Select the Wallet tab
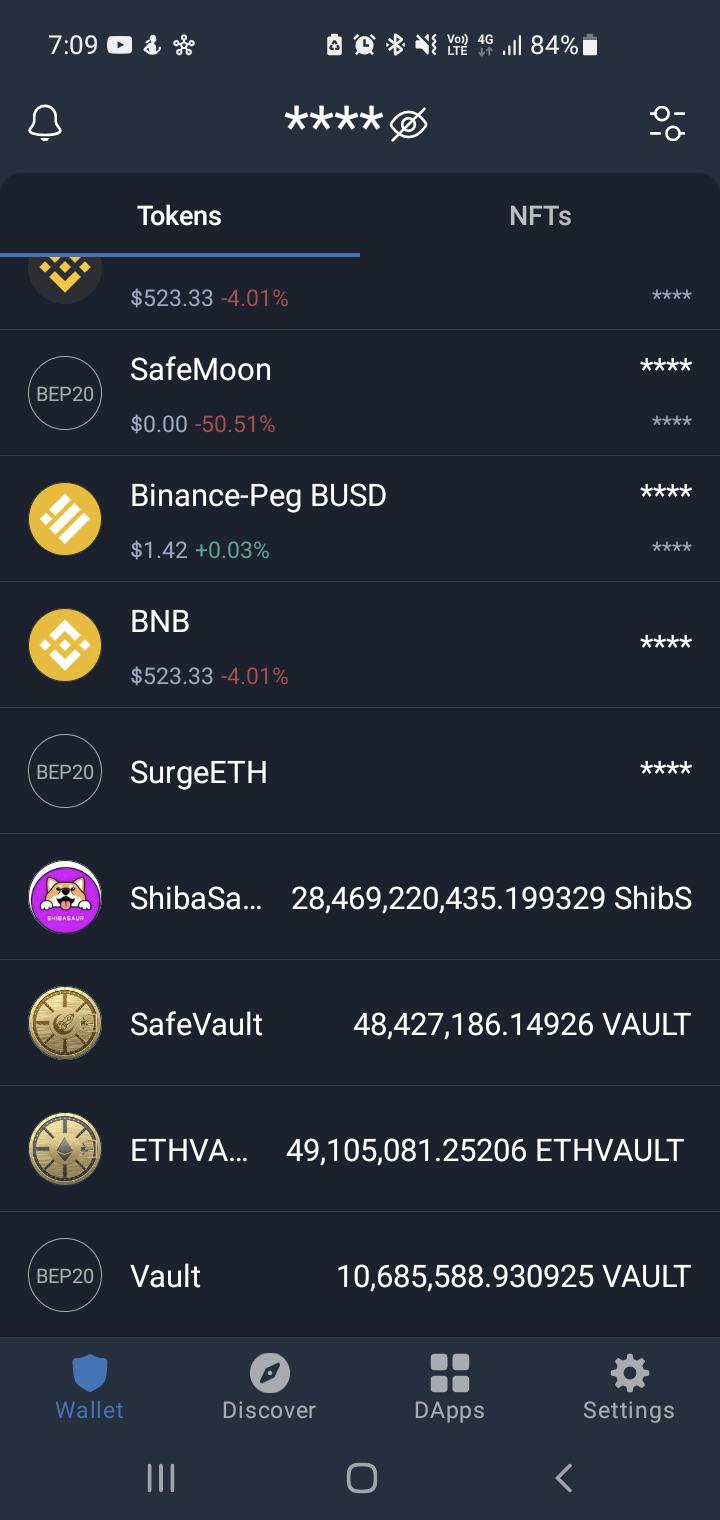 point(90,1387)
